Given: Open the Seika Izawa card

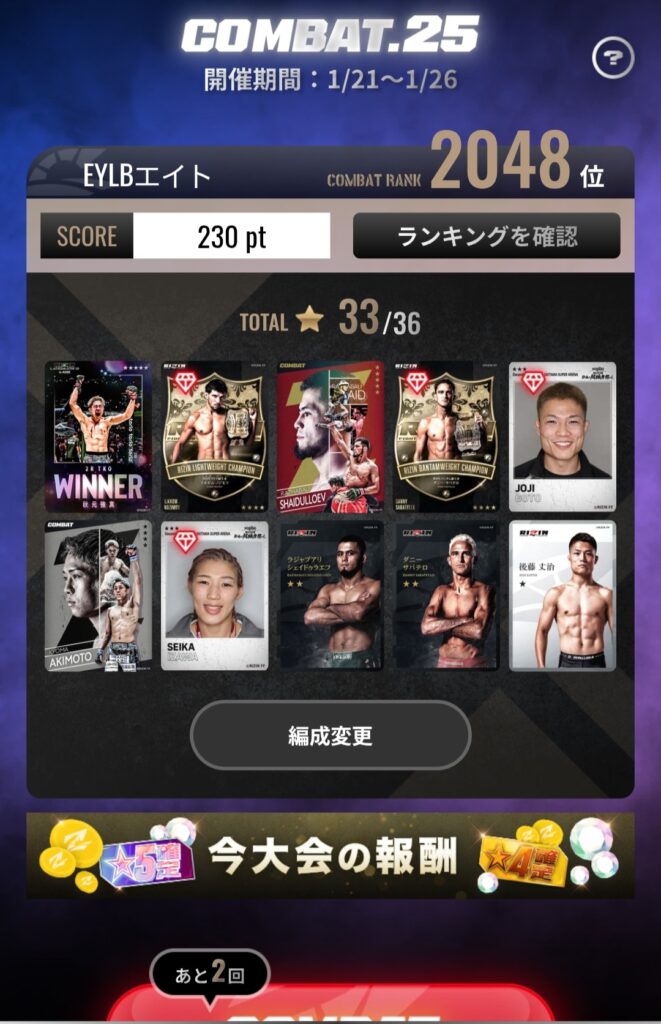Looking at the screenshot, I should point(214,595).
